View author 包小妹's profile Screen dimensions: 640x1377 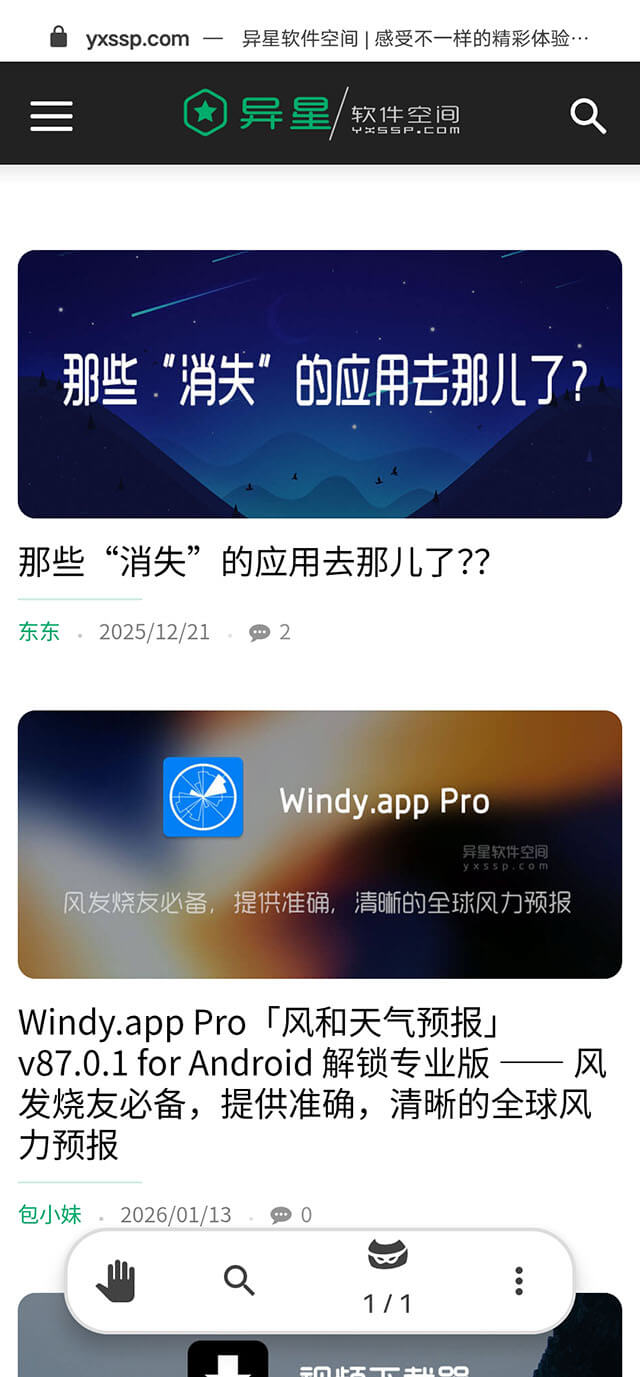click(x=50, y=1215)
